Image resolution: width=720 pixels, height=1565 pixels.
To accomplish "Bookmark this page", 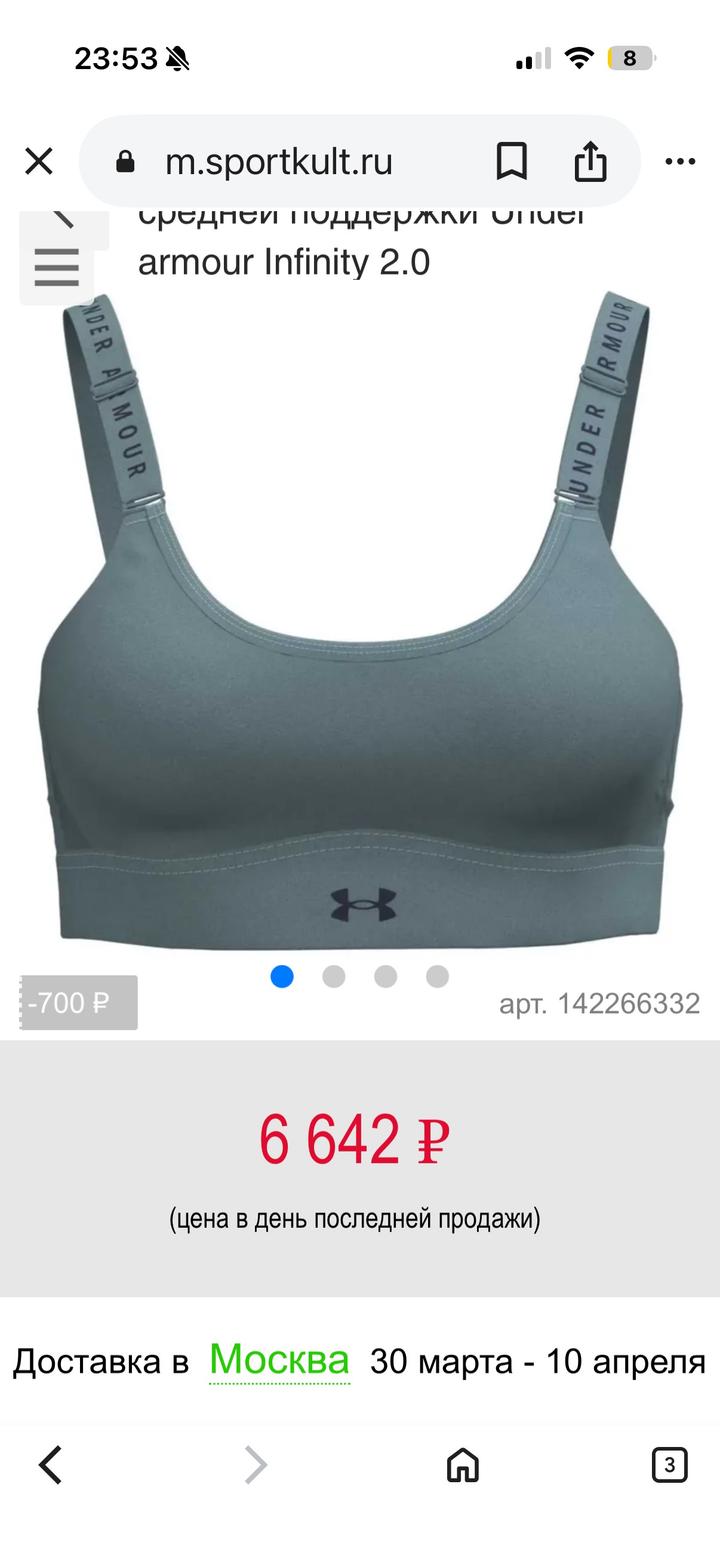I will 512,161.
